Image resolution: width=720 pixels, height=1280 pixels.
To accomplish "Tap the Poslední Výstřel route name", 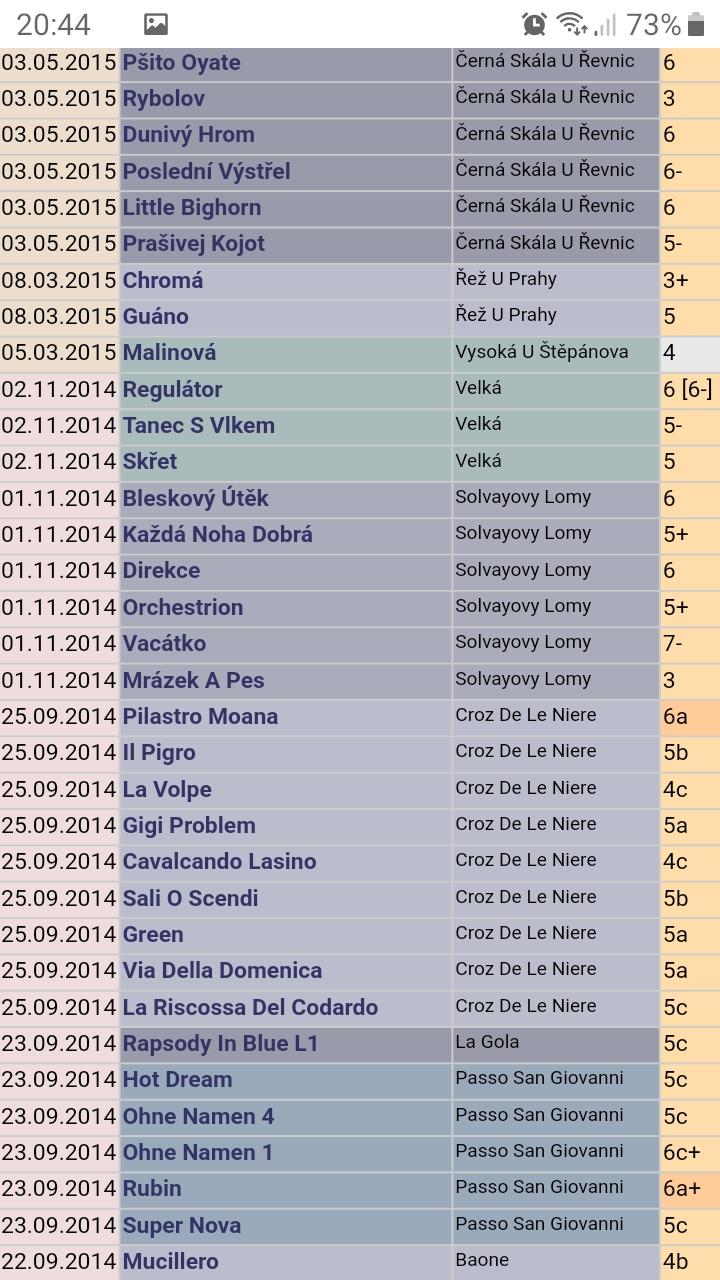I will (206, 171).
